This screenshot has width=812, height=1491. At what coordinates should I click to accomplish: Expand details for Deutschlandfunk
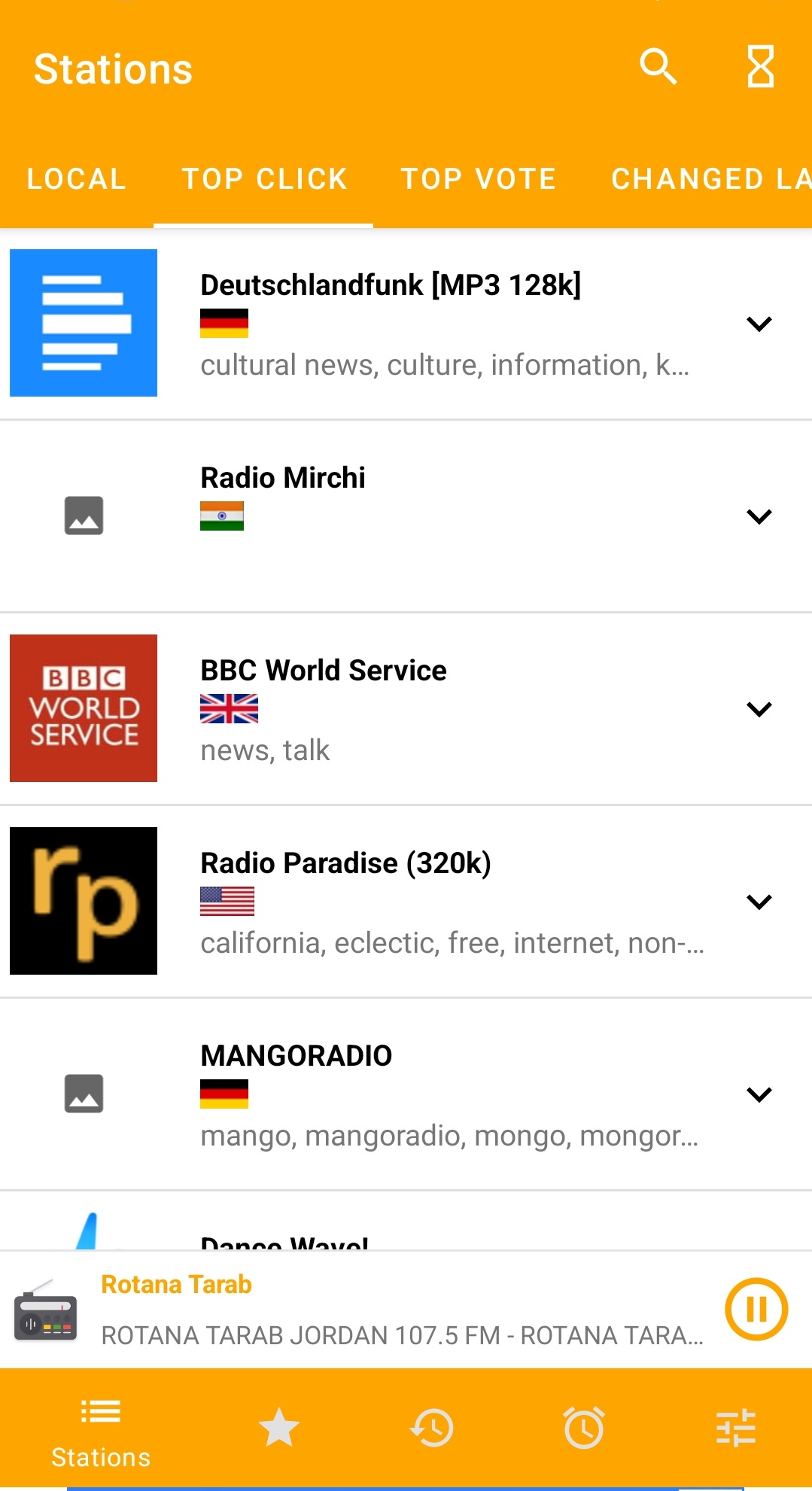(x=759, y=324)
